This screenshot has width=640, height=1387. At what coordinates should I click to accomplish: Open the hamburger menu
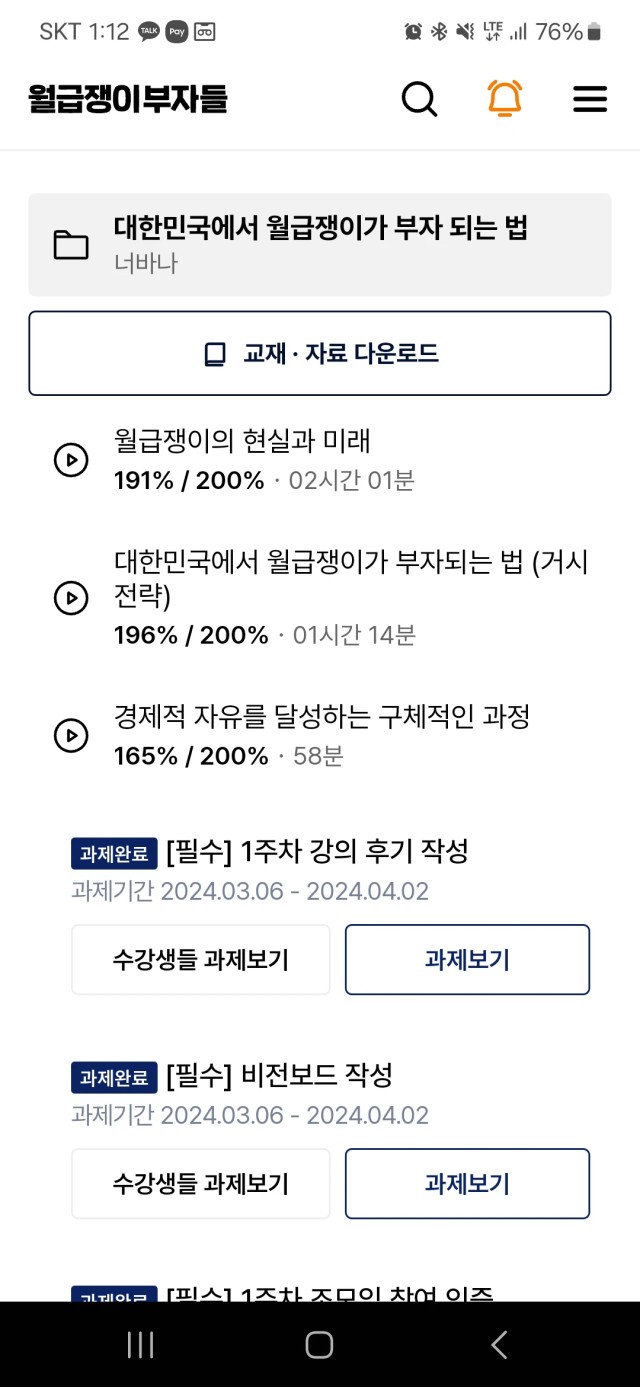point(590,99)
